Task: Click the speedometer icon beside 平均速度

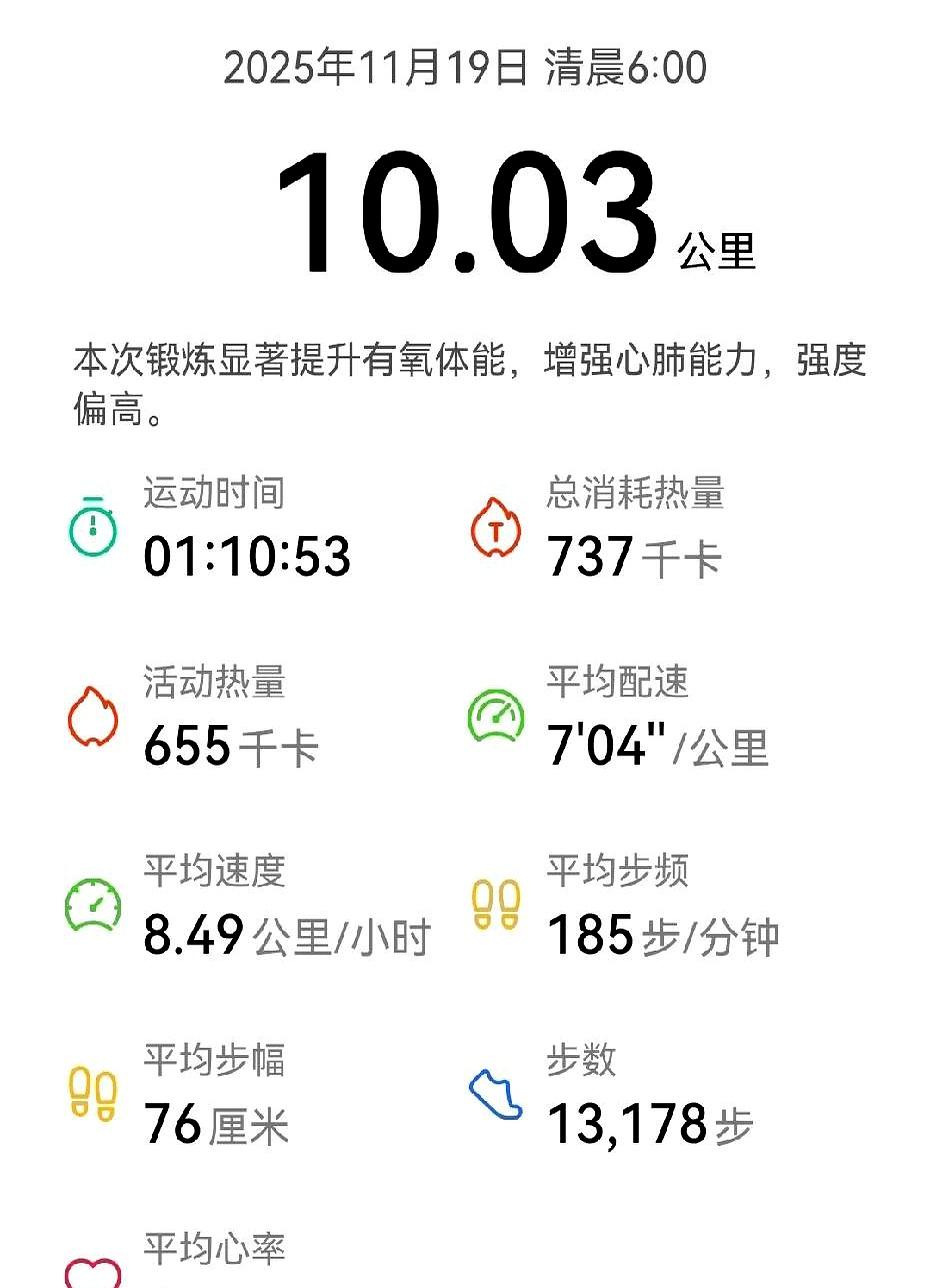Action: pyautogui.click(x=93, y=905)
